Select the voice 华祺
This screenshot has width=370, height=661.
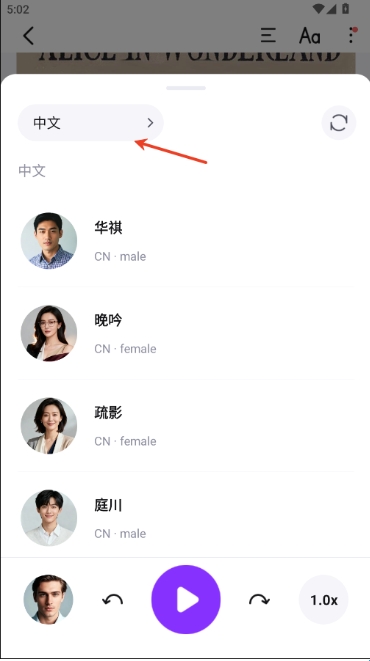pyautogui.click(x=185, y=241)
